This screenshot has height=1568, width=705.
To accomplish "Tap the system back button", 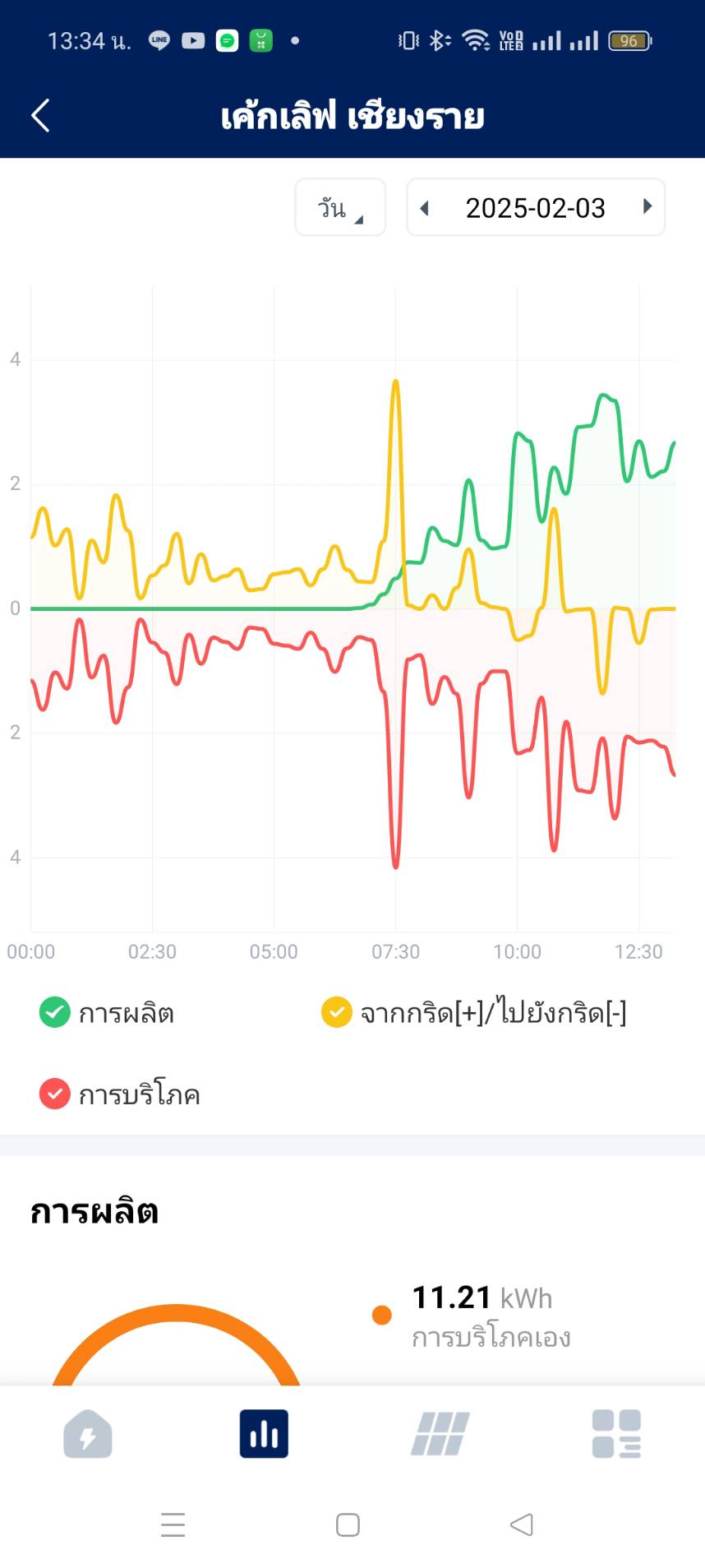I will (522, 1524).
